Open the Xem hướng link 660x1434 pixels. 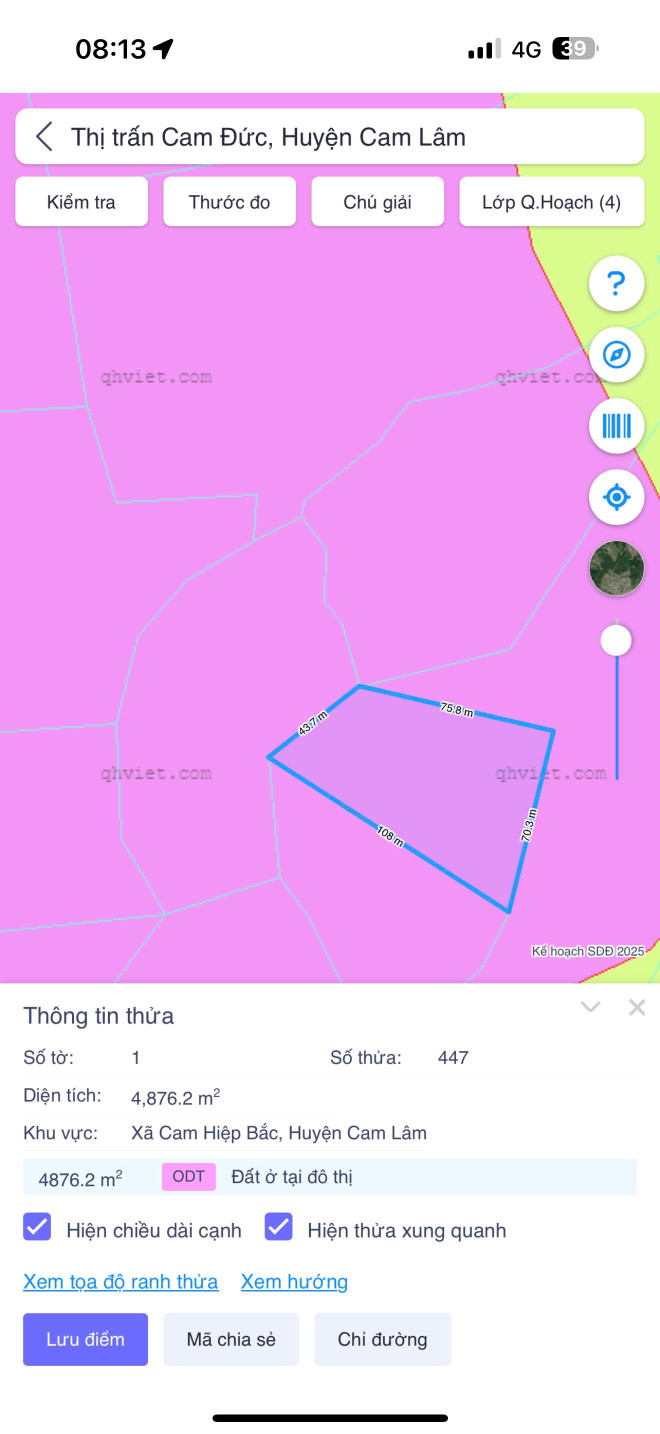(x=294, y=1282)
